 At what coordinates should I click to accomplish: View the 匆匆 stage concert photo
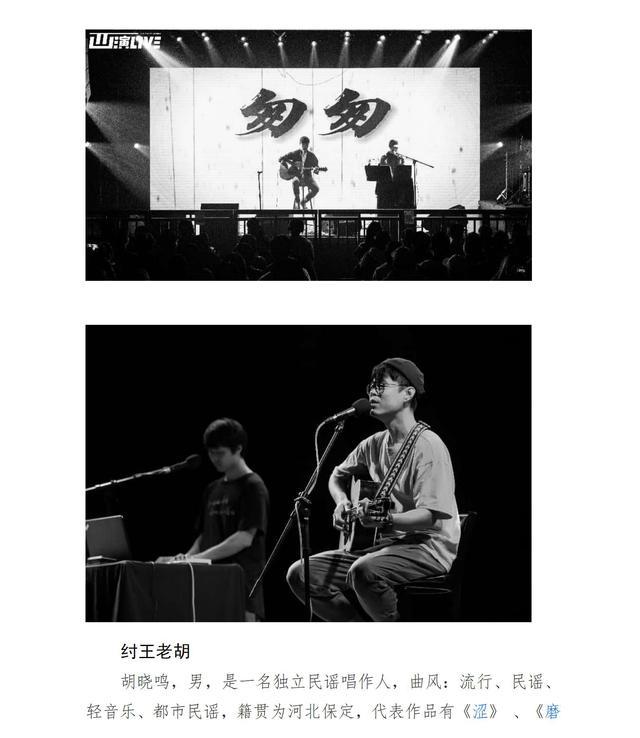(308, 155)
